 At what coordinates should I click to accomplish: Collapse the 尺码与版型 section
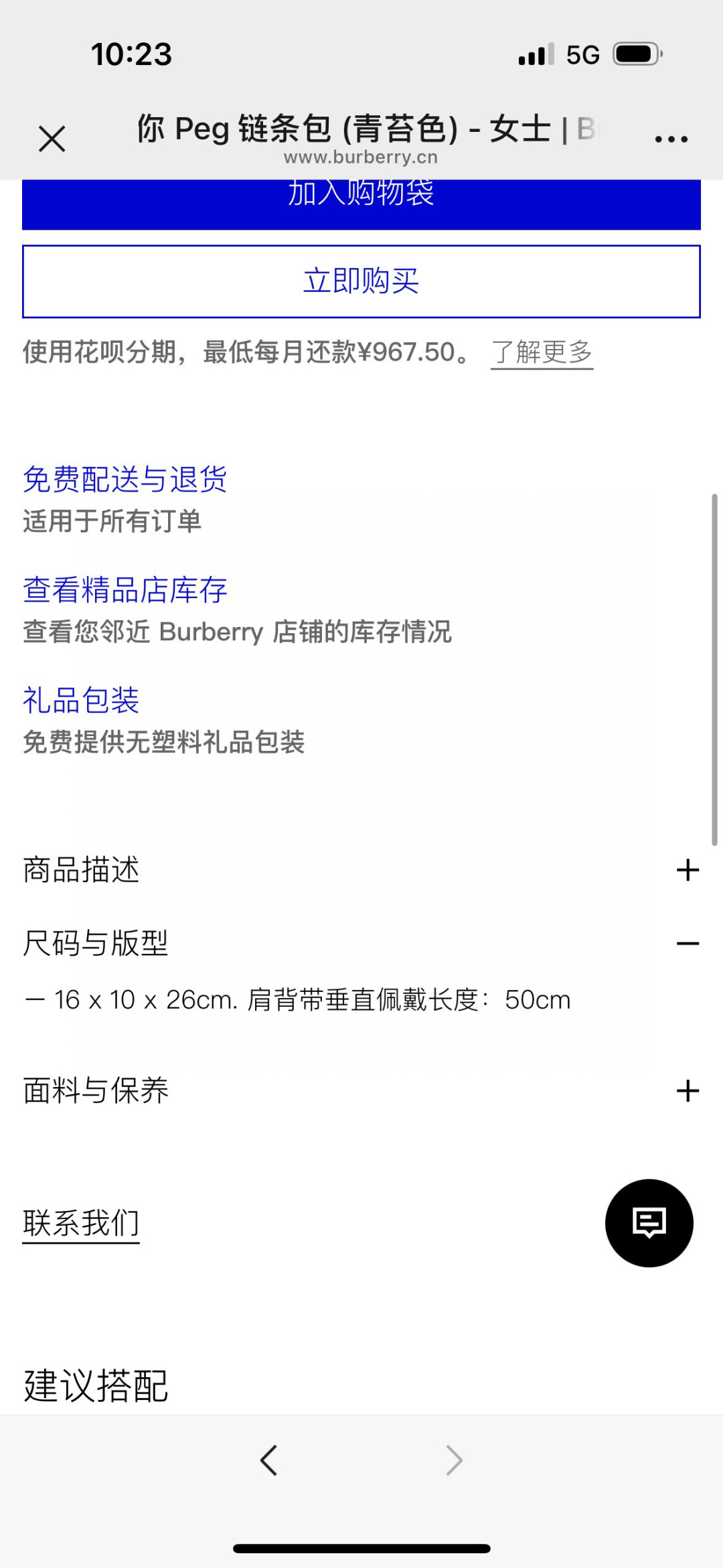pos(688,944)
